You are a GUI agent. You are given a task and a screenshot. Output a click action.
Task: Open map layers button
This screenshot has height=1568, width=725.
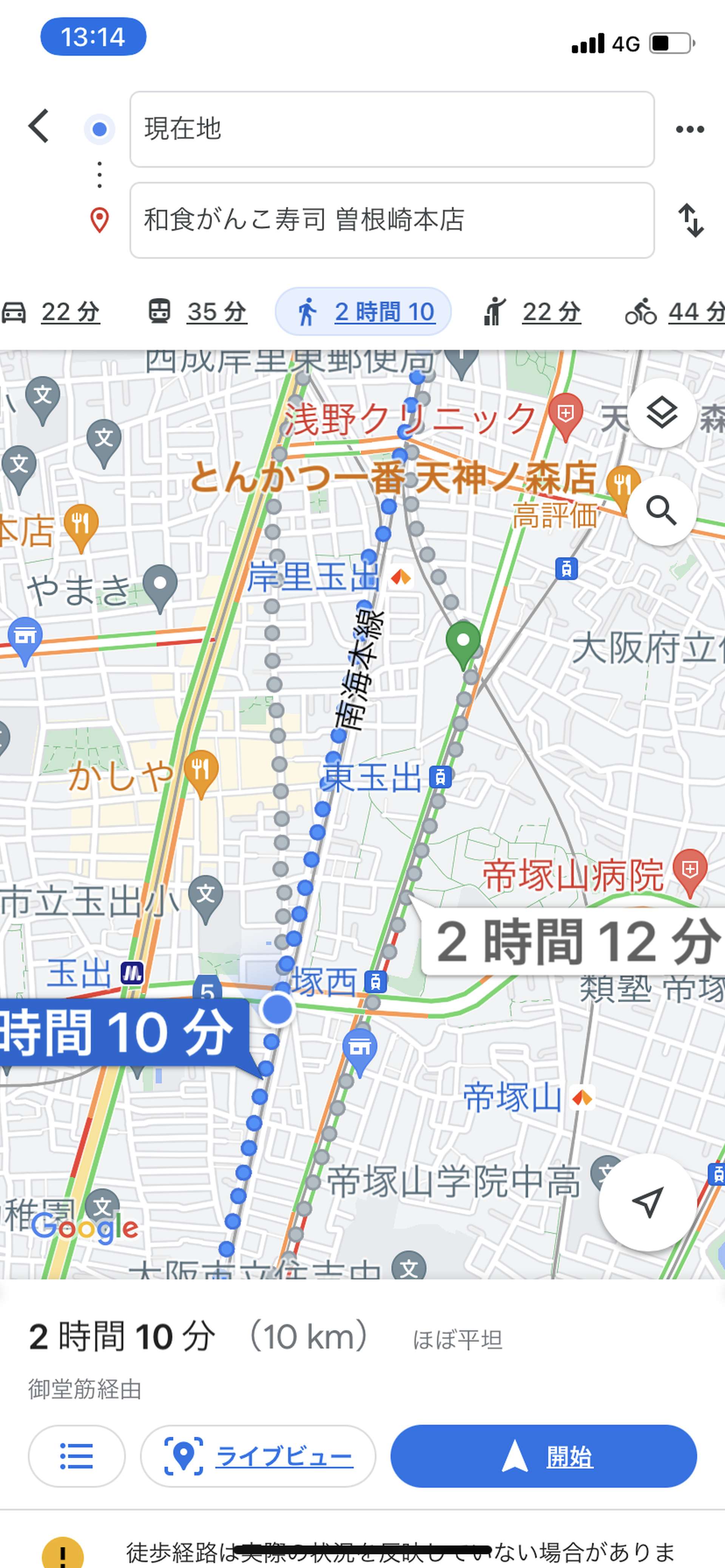click(x=662, y=413)
